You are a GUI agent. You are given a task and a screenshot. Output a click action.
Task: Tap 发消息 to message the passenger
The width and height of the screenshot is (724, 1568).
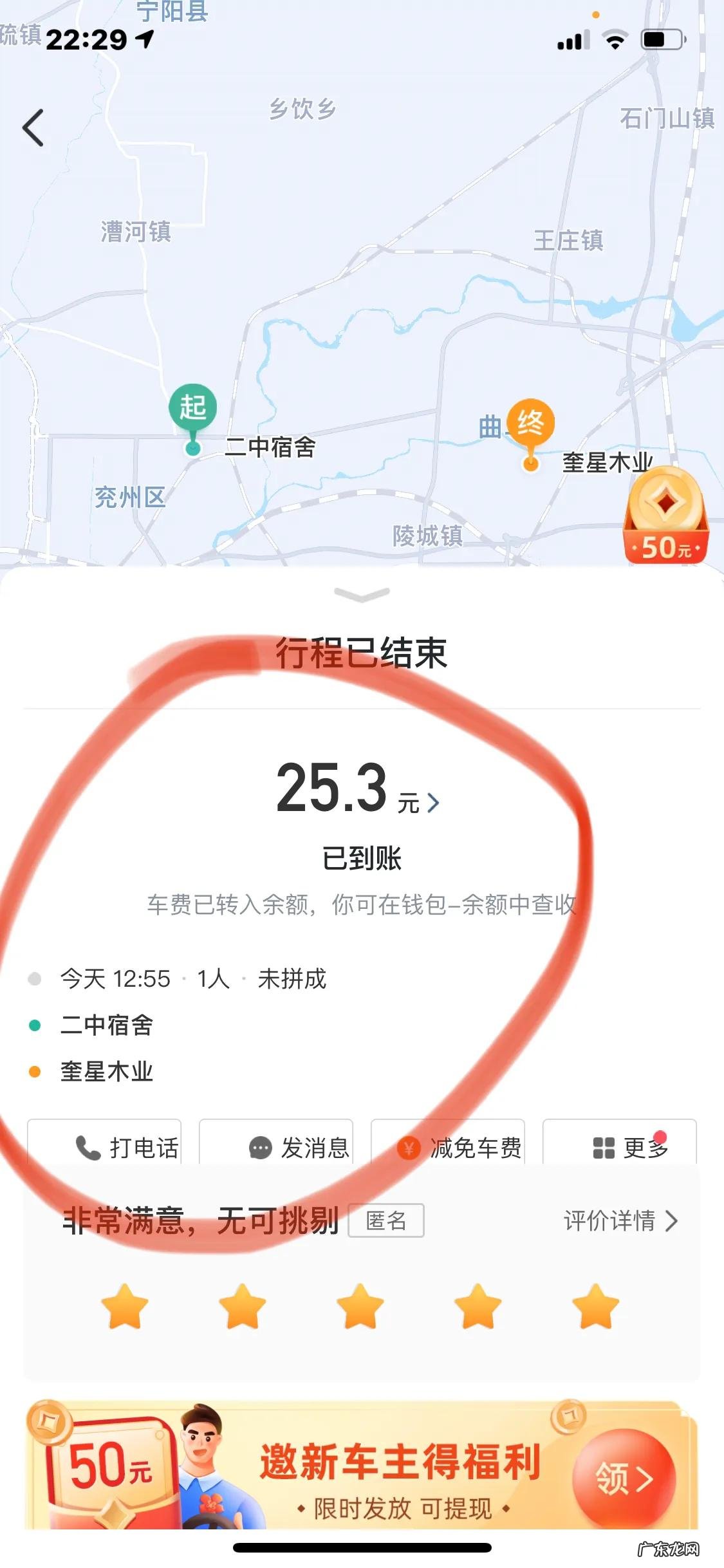pyautogui.click(x=276, y=1148)
